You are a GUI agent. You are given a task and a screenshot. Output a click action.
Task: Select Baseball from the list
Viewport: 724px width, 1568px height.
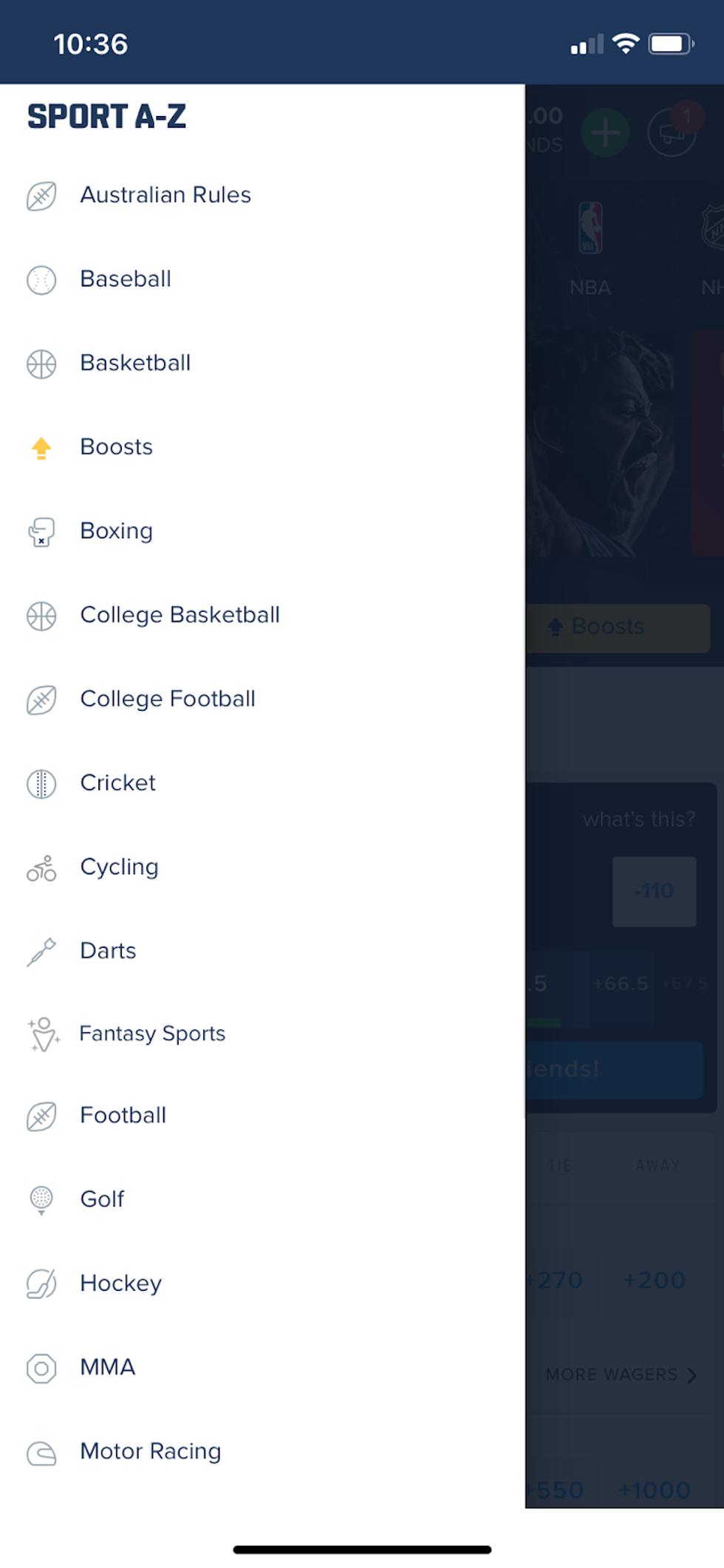coord(262,280)
